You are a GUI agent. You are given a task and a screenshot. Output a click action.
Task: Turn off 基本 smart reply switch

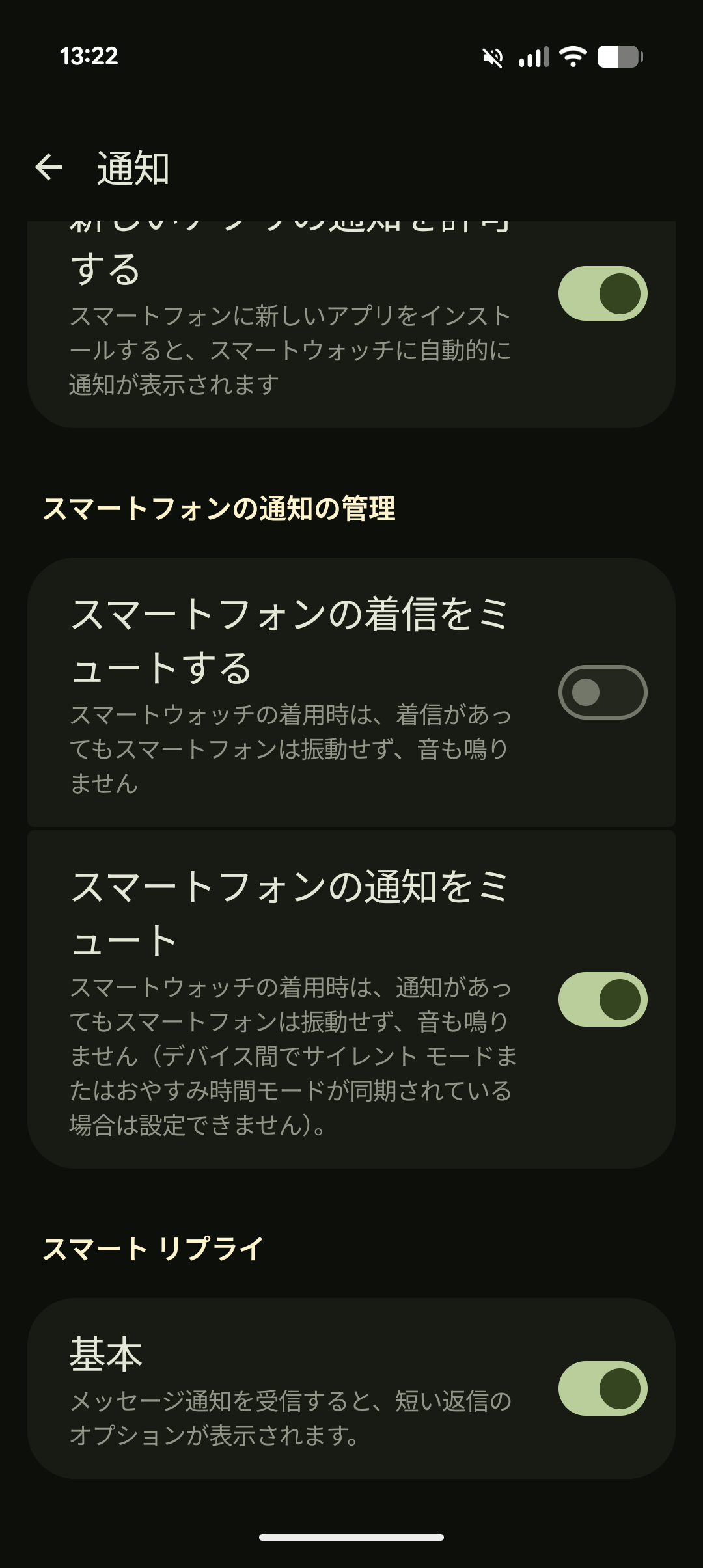pyautogui.click(x=602, y=1388)
